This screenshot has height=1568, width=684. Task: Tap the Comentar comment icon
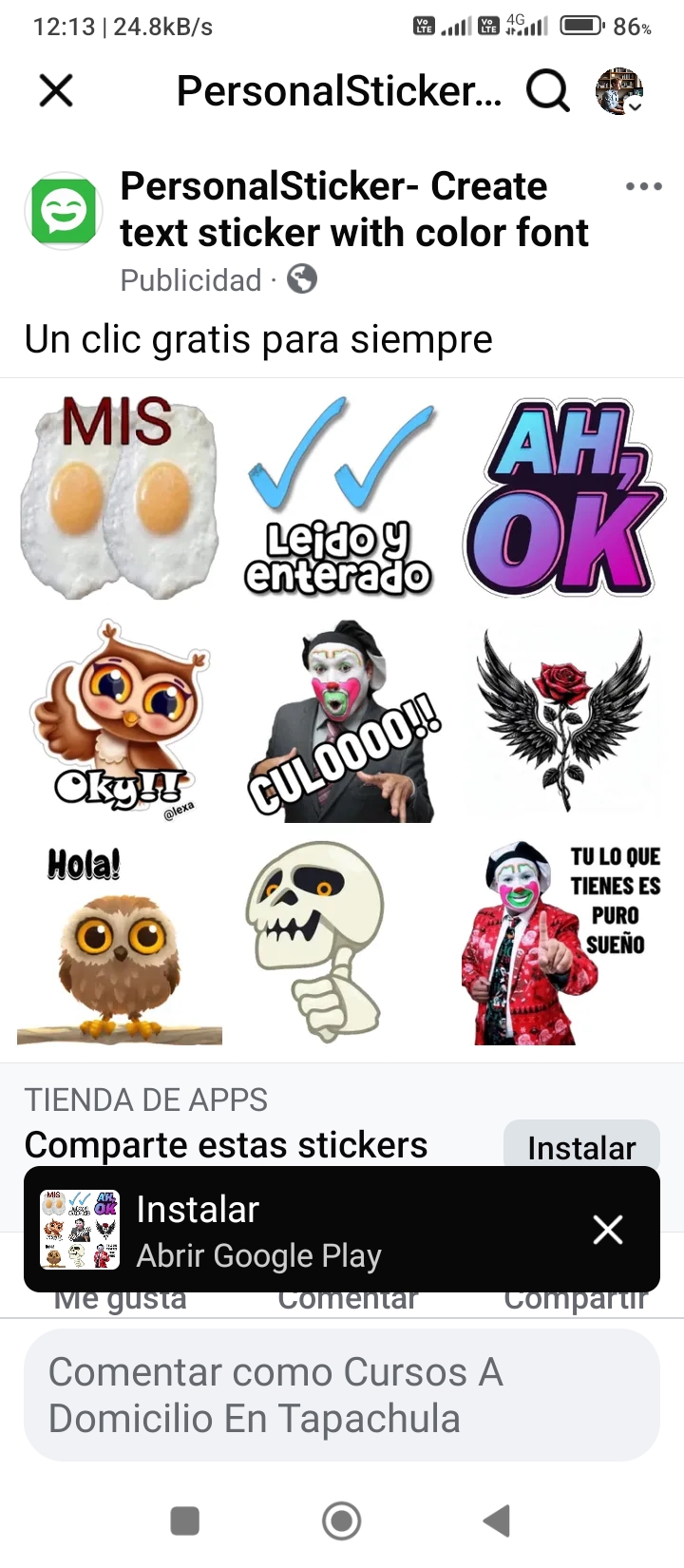click(348, 1297)
